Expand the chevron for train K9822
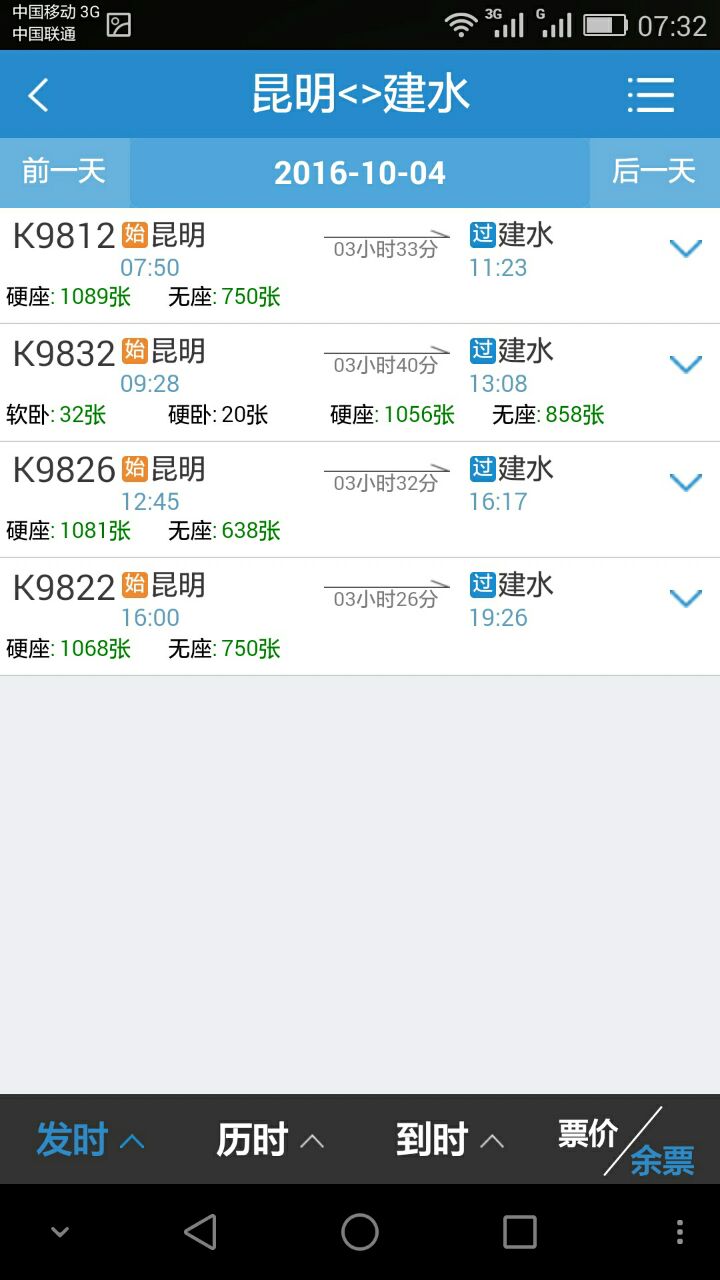The height and width of the screenshot is (1280, 720). click(x=685, y=599)
